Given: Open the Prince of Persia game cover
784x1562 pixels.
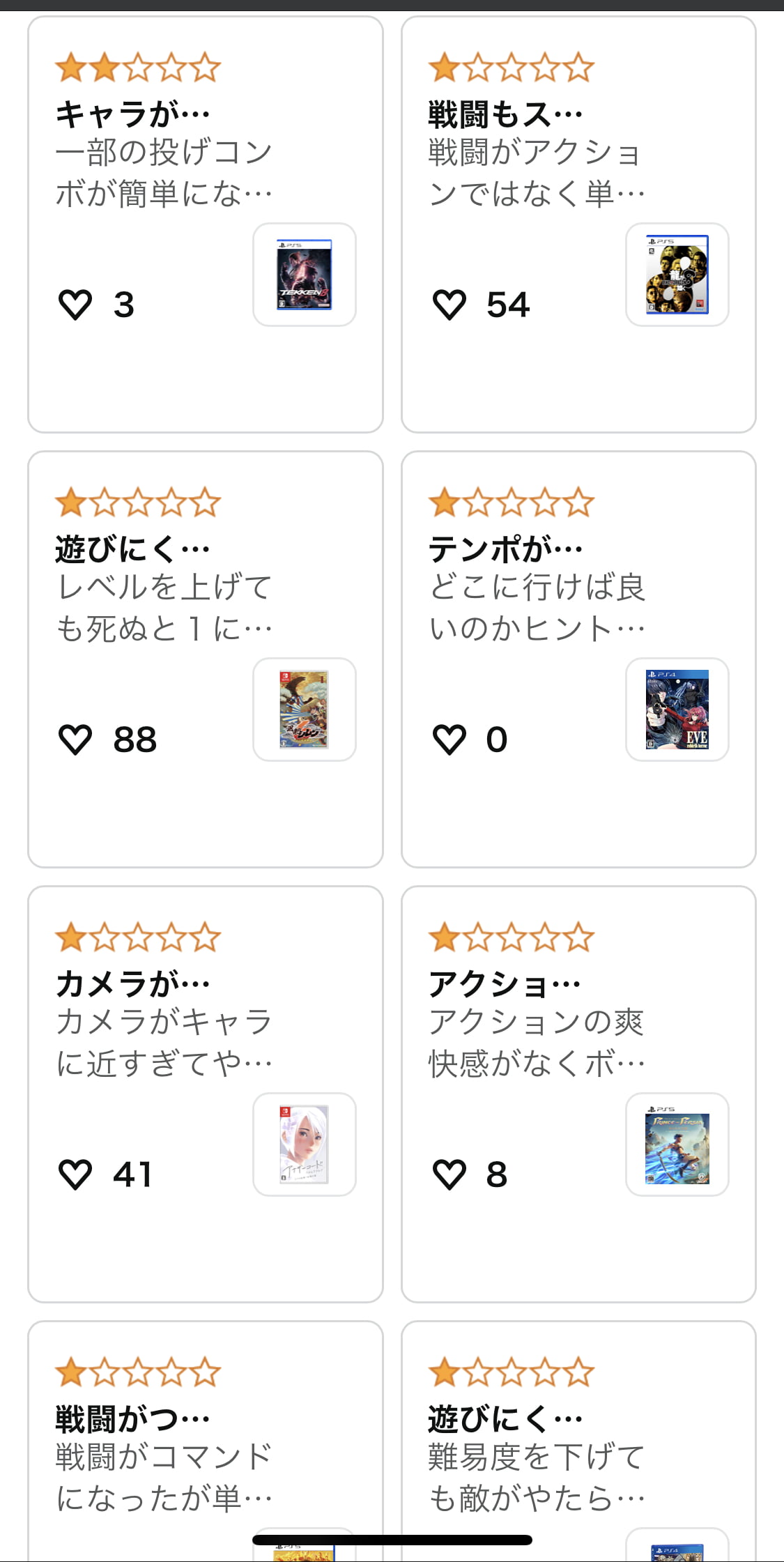Looking at the screenshot, I should point(677,1144).
